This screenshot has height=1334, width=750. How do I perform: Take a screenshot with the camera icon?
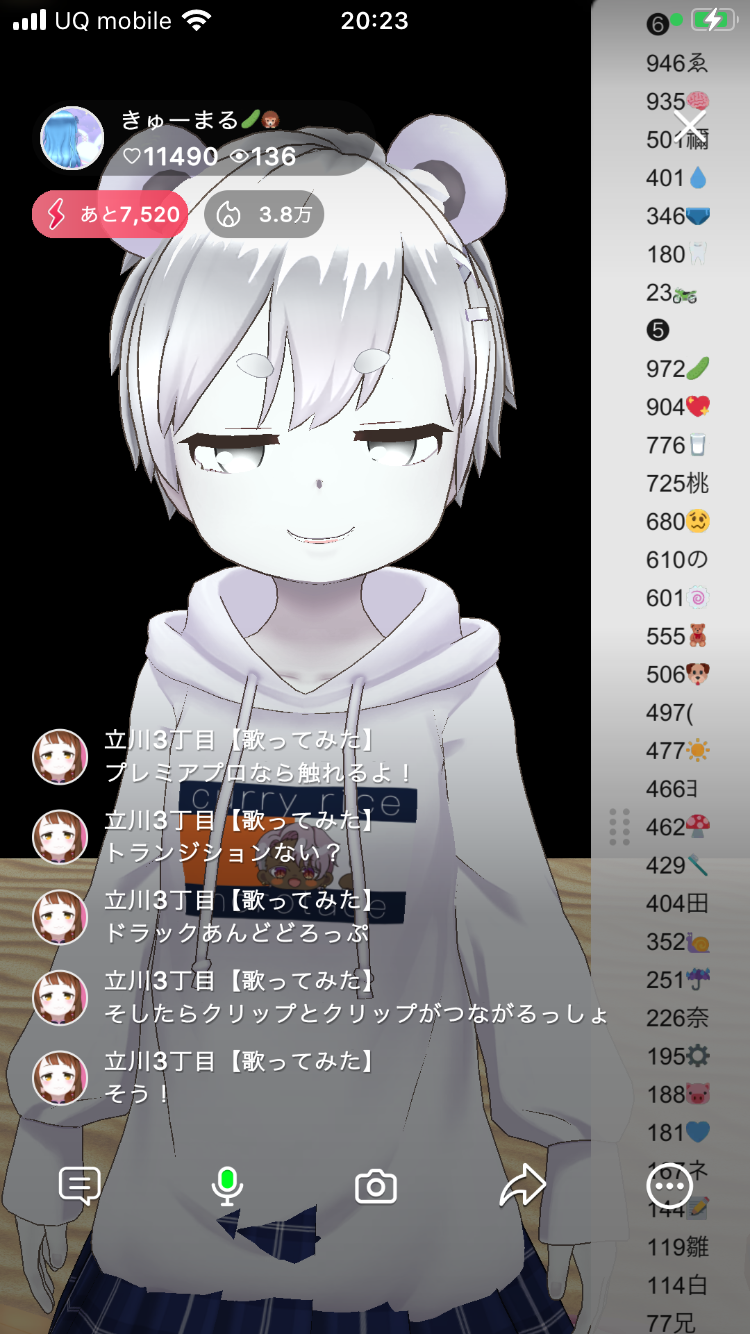coord(376,1187)
